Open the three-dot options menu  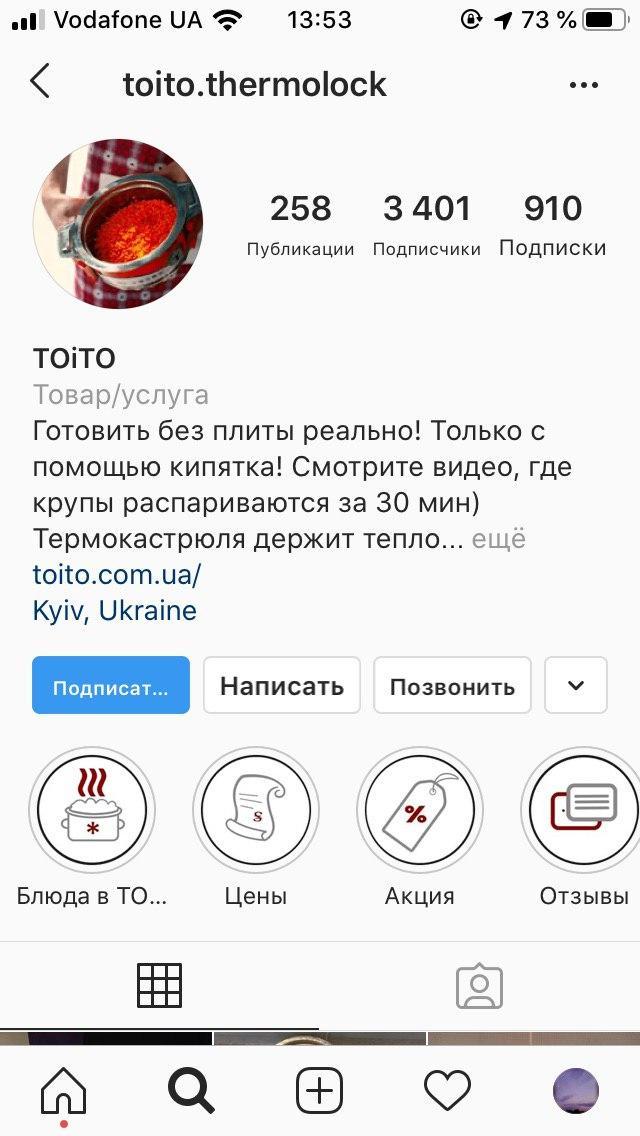pos(583,85)
